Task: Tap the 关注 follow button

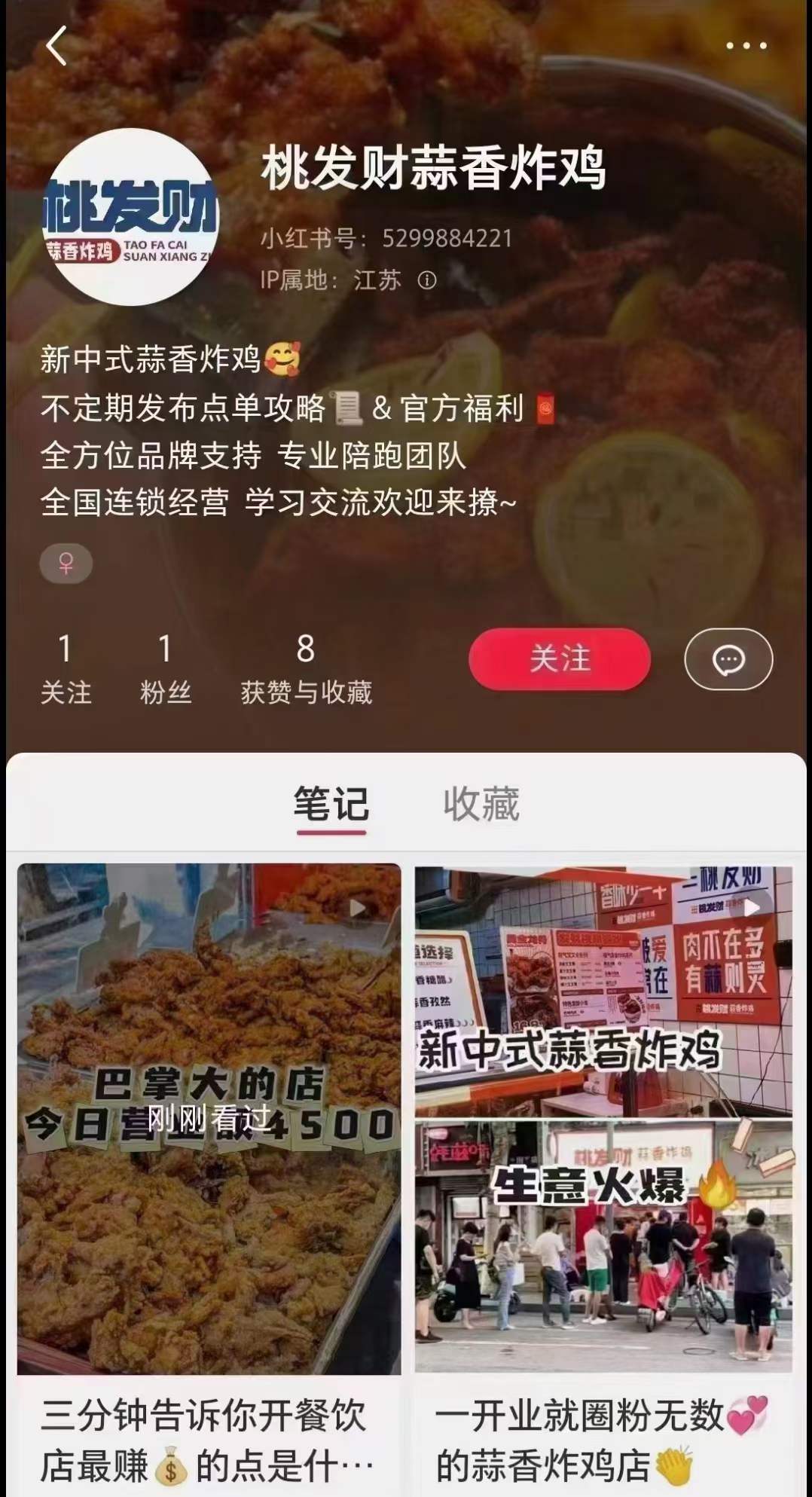Action: 558,658
